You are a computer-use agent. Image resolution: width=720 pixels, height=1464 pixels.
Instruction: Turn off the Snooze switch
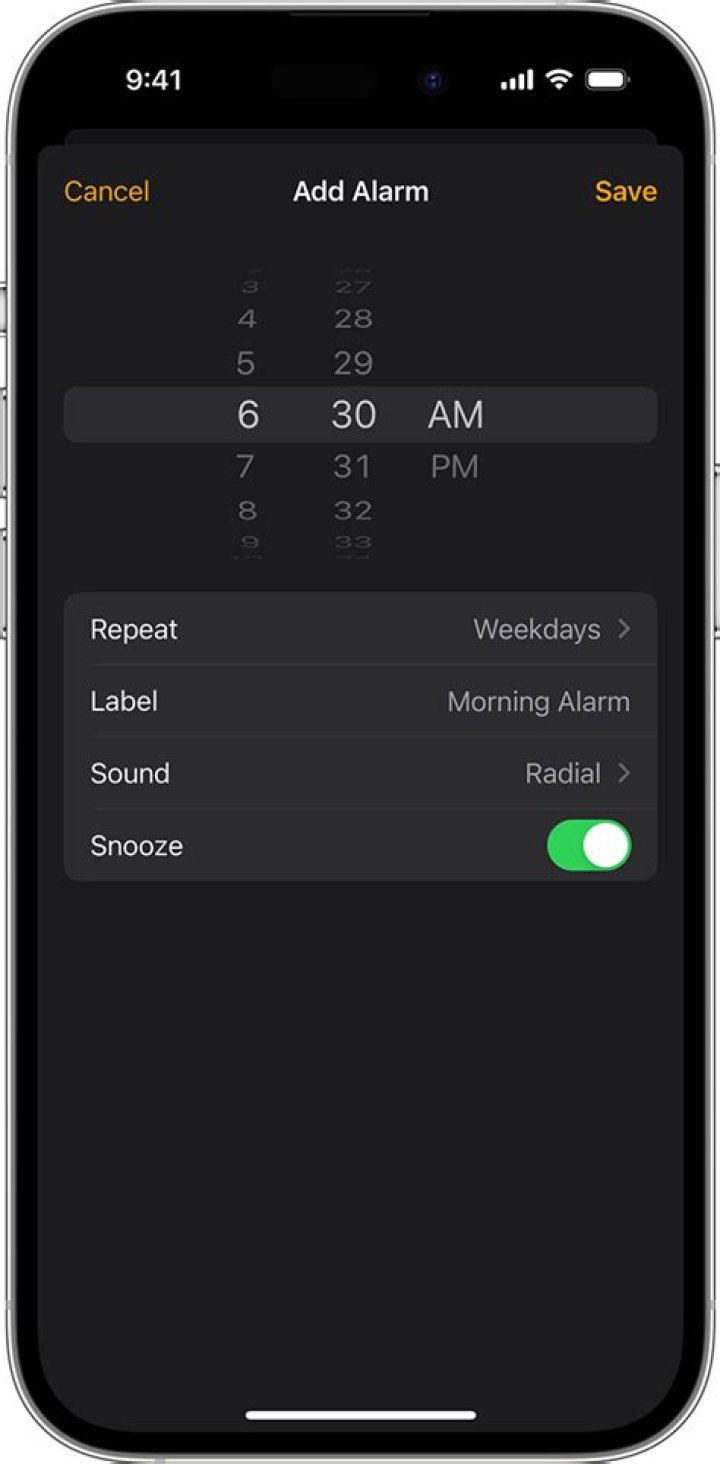[589, 846]
